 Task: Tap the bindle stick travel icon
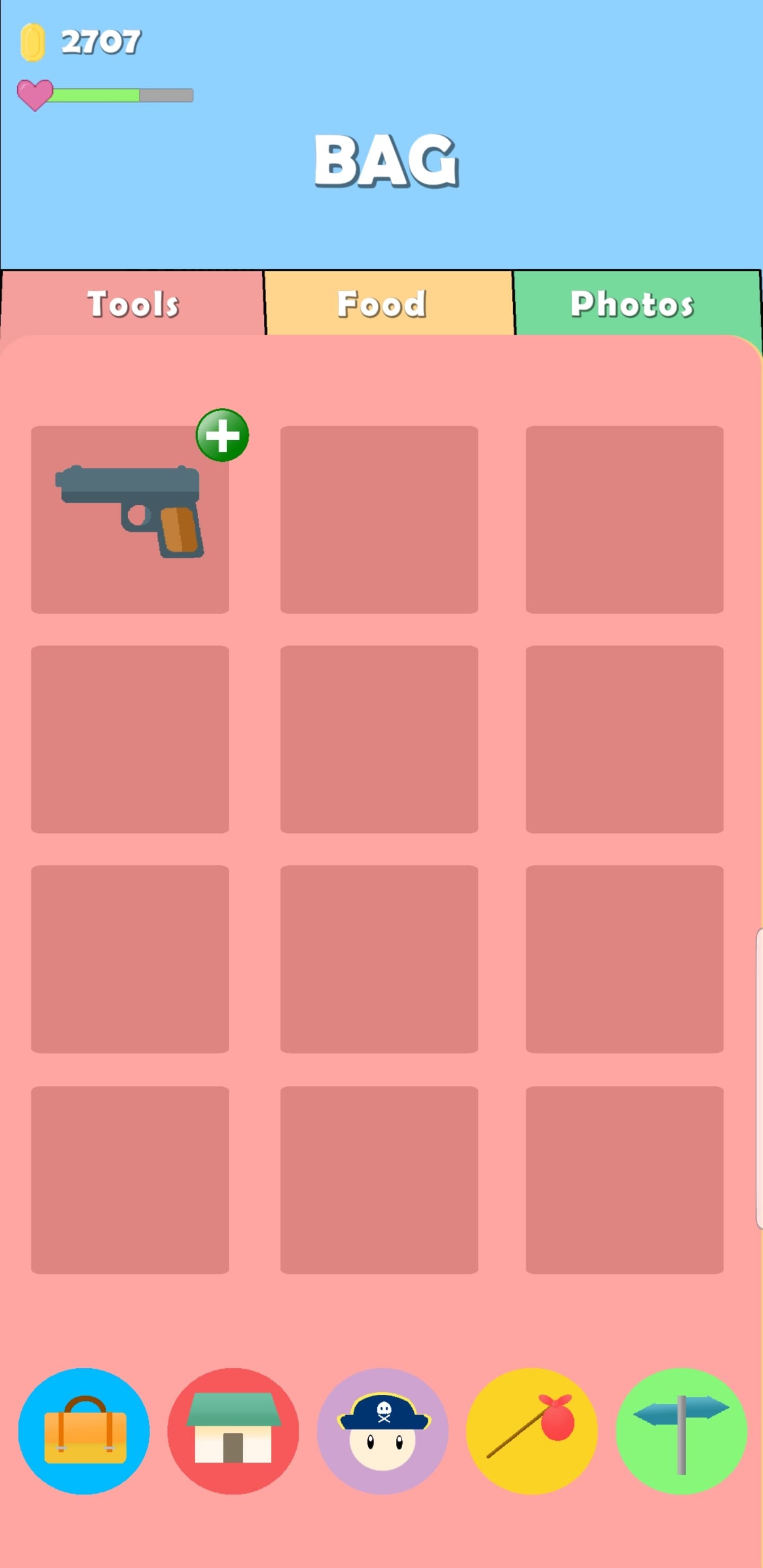tap(531, 1430)
